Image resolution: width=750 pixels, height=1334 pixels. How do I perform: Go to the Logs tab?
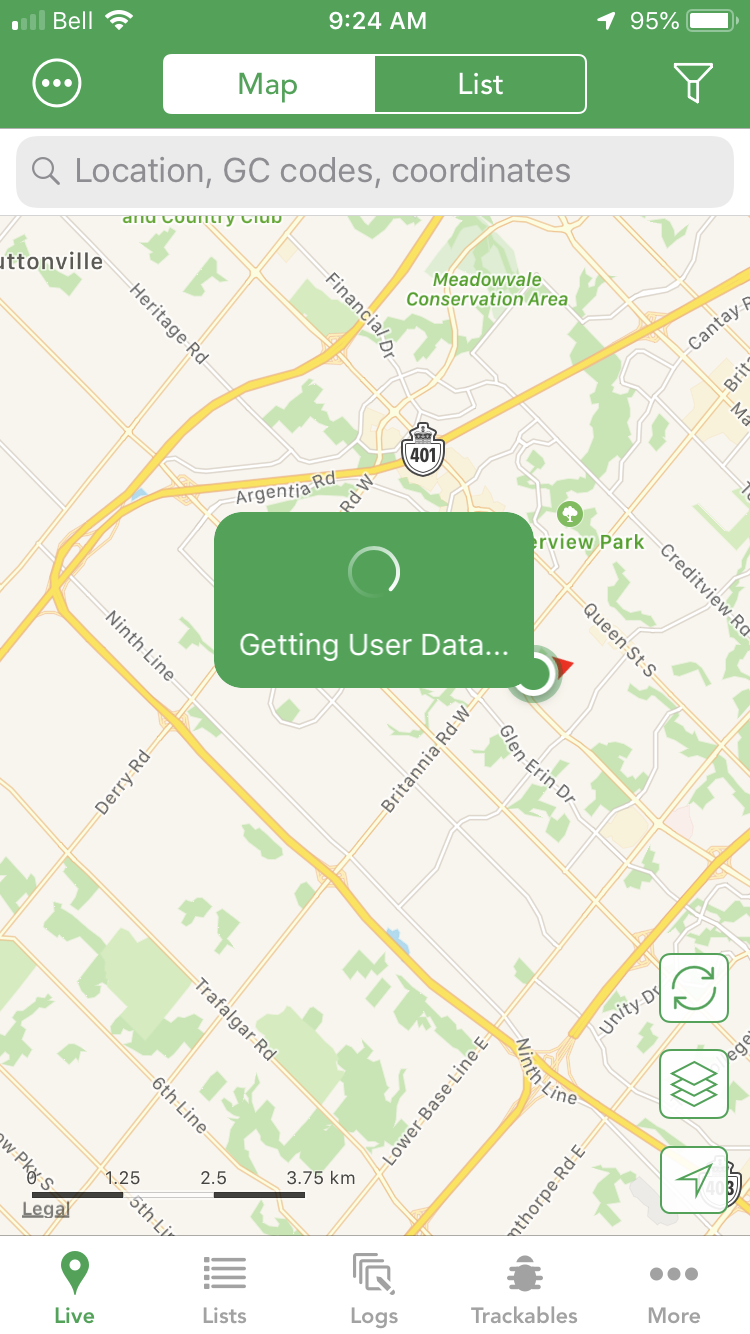(374, 1289)
